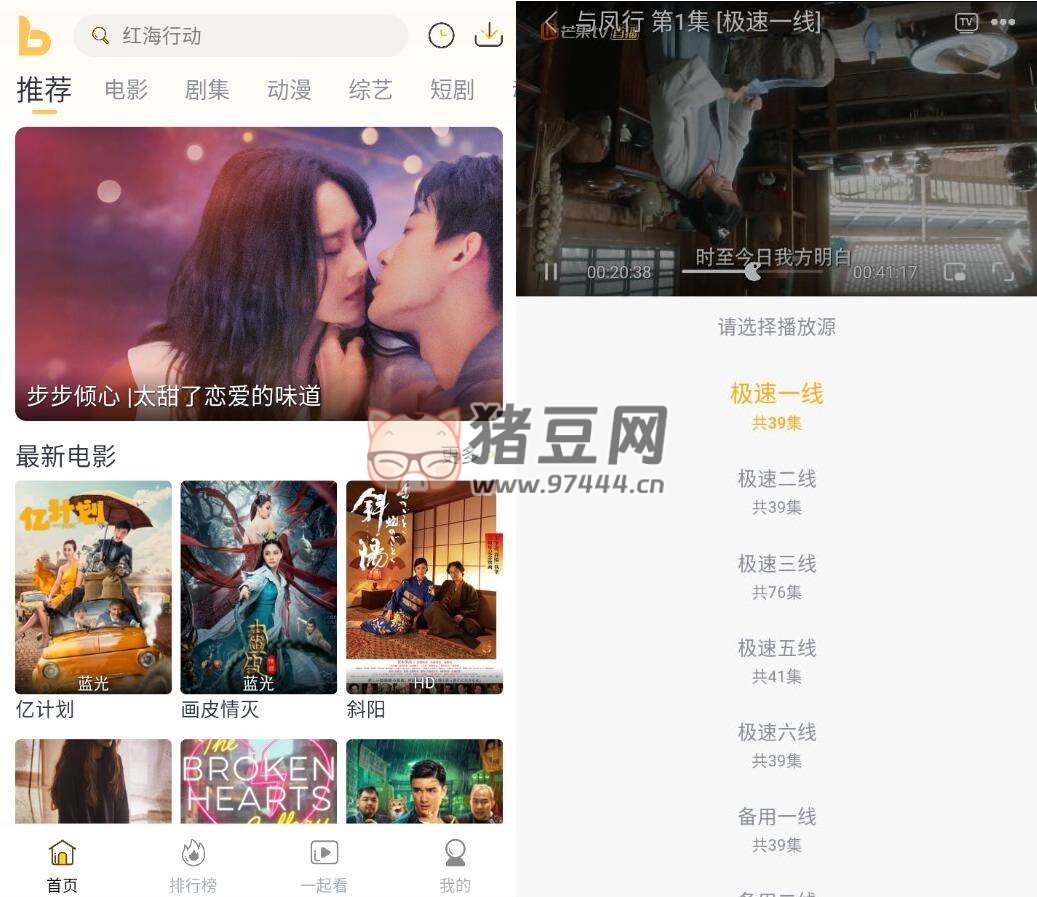Select playback source 极速二线
1037x897 pixels.
pyautogui.click(x=777, y=490)
